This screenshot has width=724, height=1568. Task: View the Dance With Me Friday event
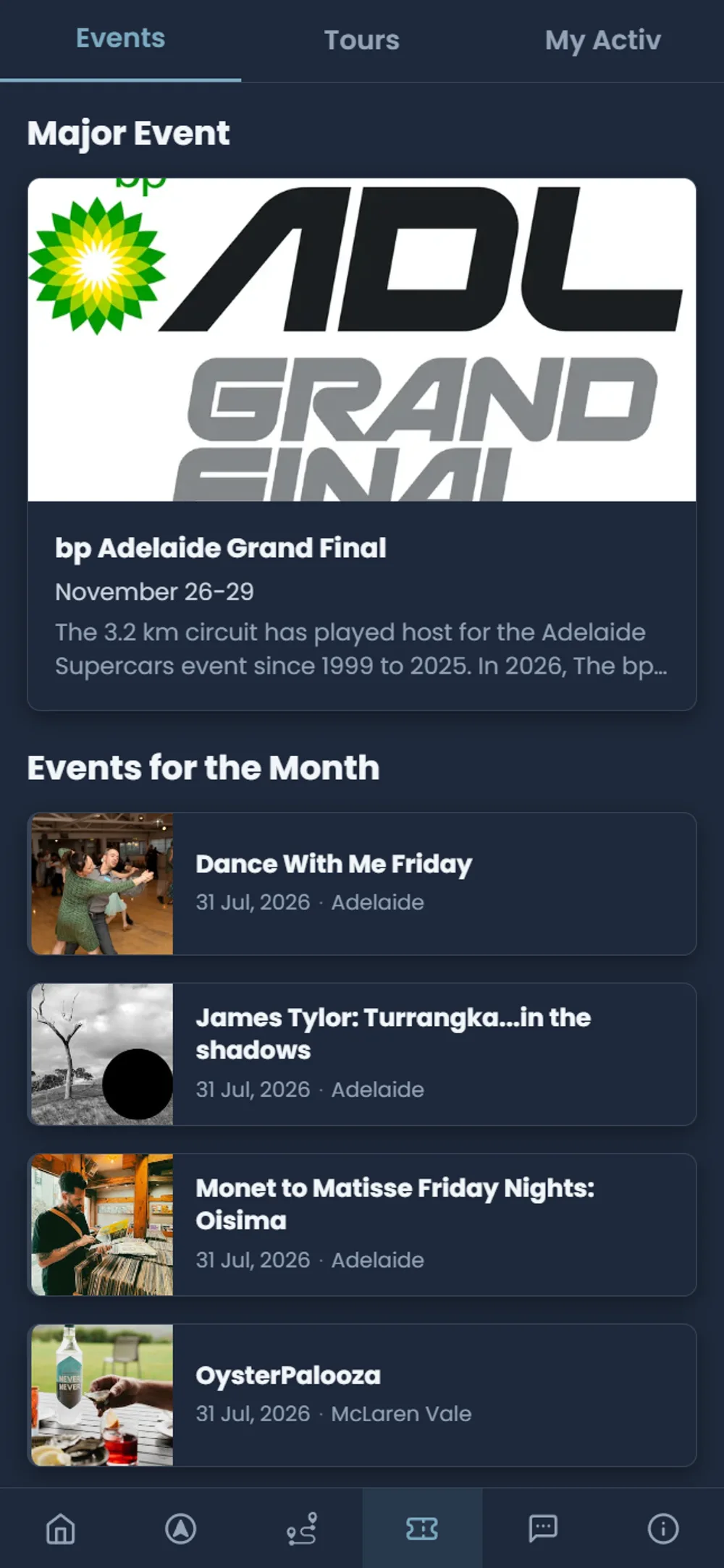[x=362, y=883]
